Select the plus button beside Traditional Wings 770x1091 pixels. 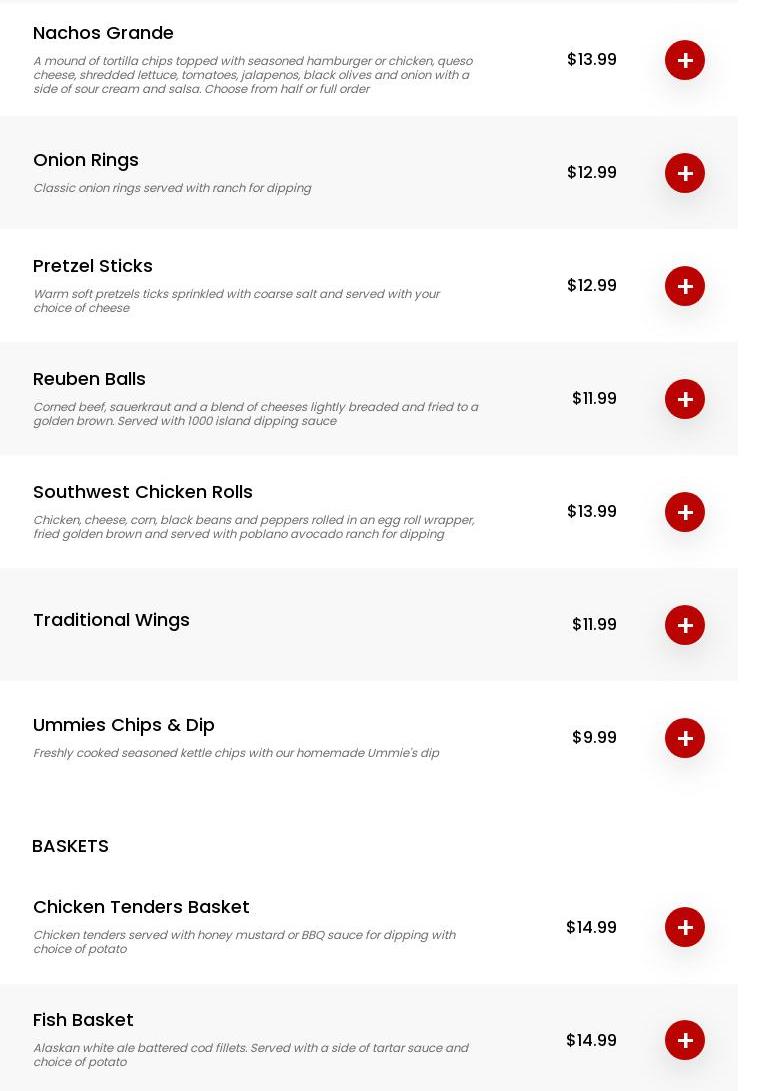pyautogui.click(x=685, y=625)
